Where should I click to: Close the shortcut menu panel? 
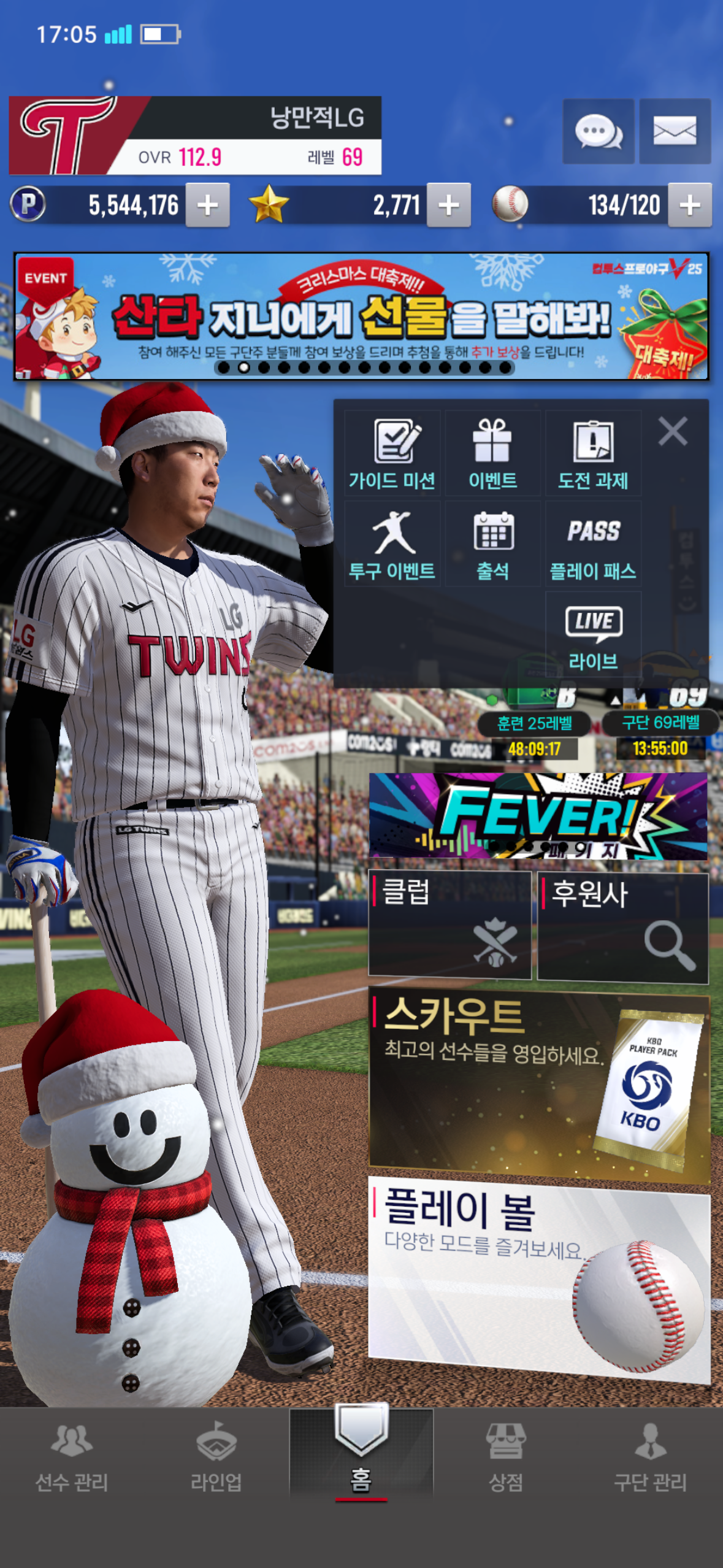[x=673, y=431]
